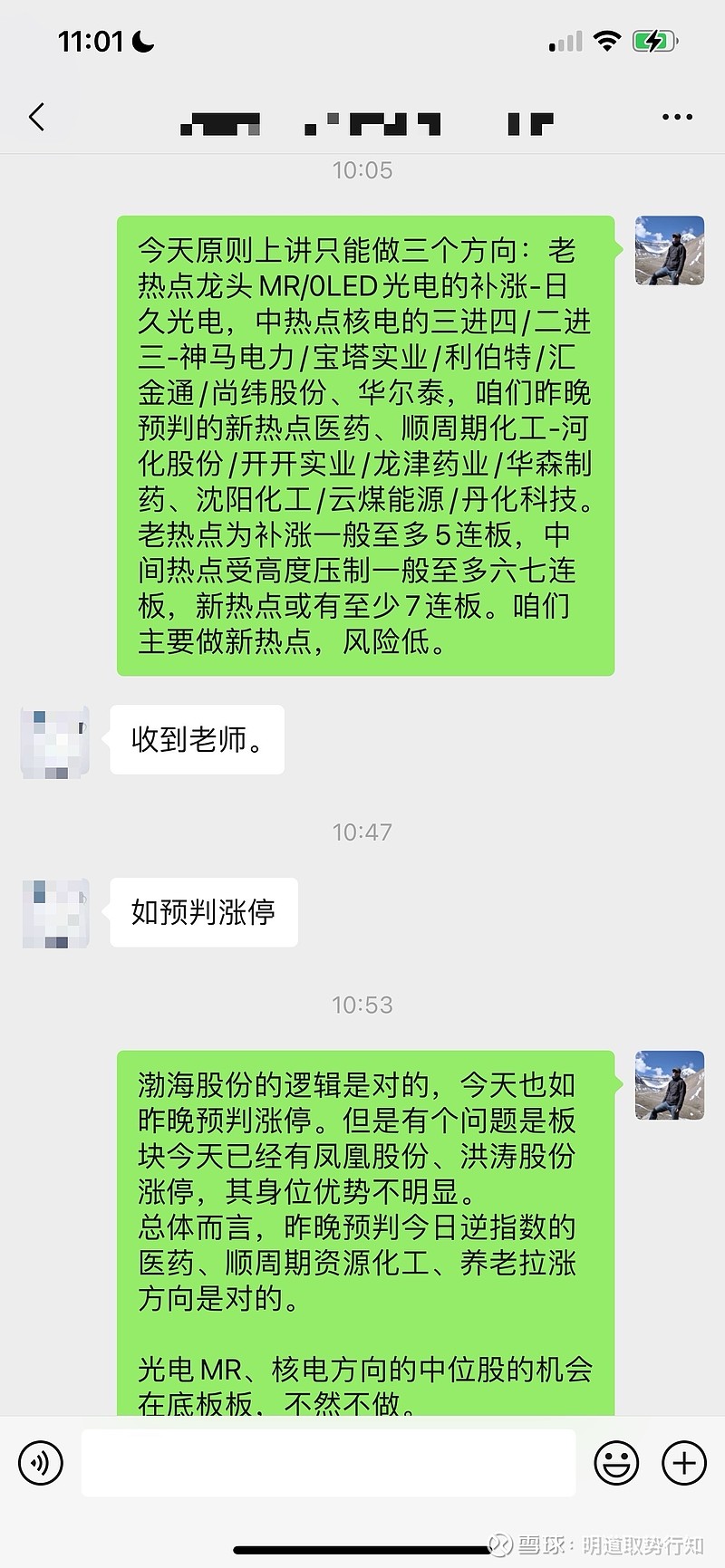Open avatar of sender beside '收到老师。'

pyautogui.click(x=55, y=741)
